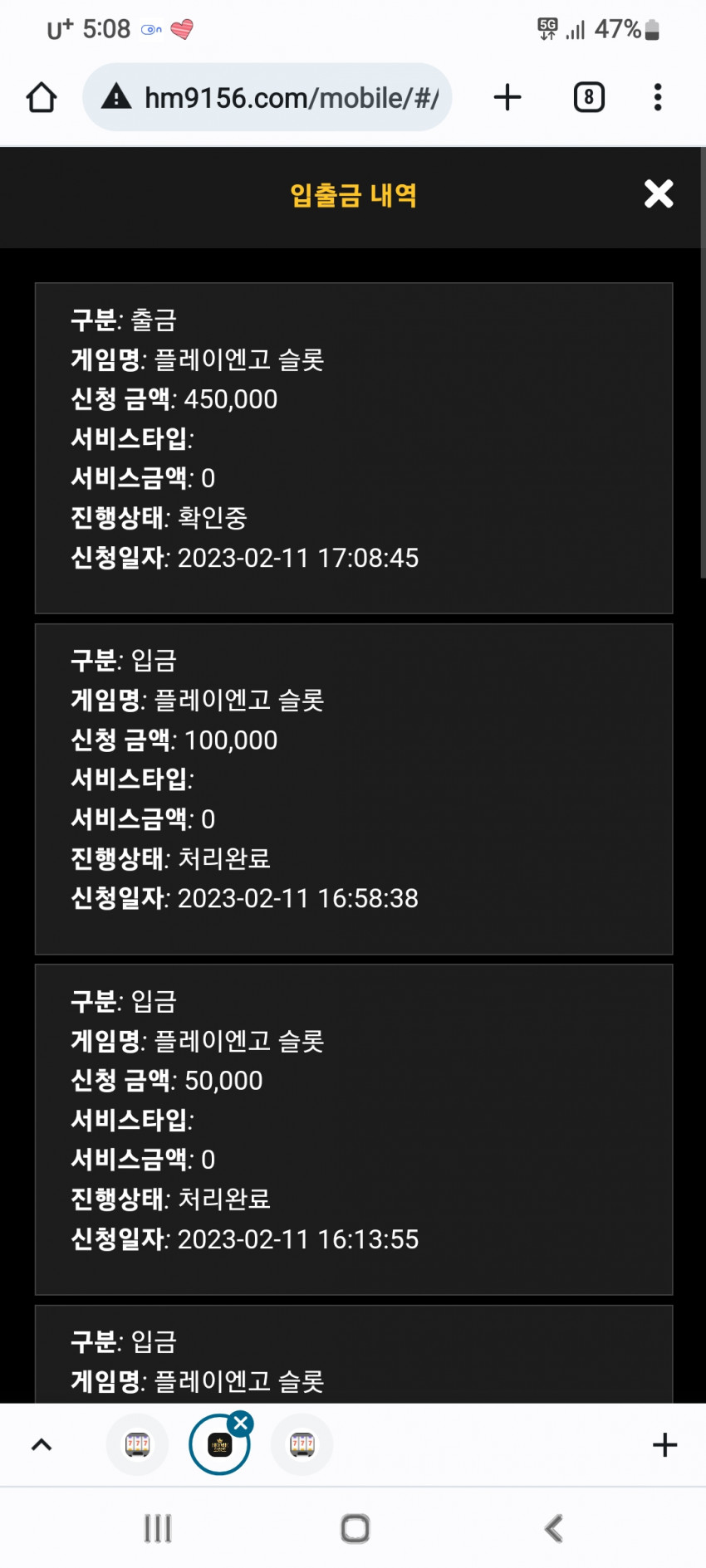Tap the system back button
706x1568 pixels.
tap(553, 1528)
